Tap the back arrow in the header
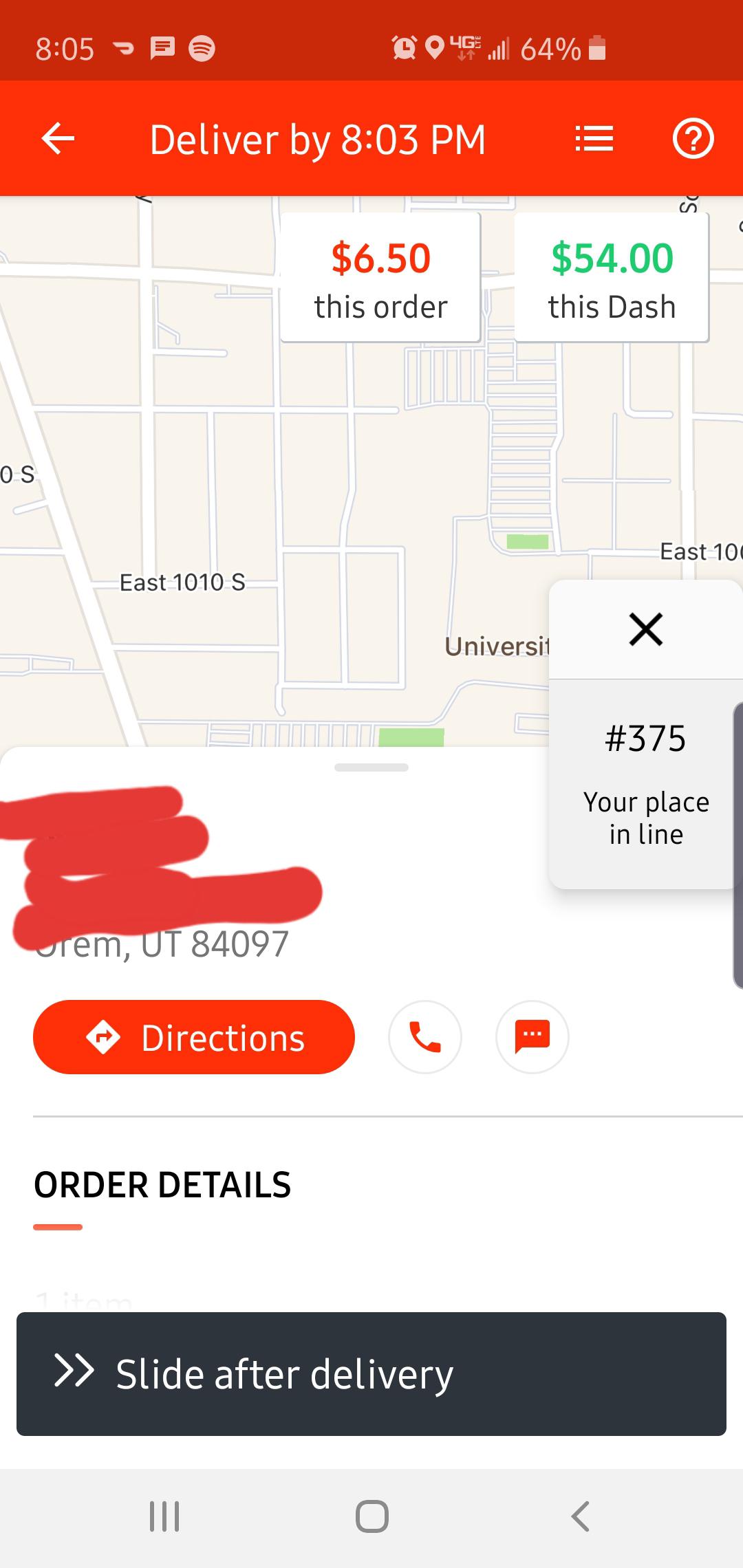The width and height of the screenshot is (743, 1568). [x=58, y=138]
